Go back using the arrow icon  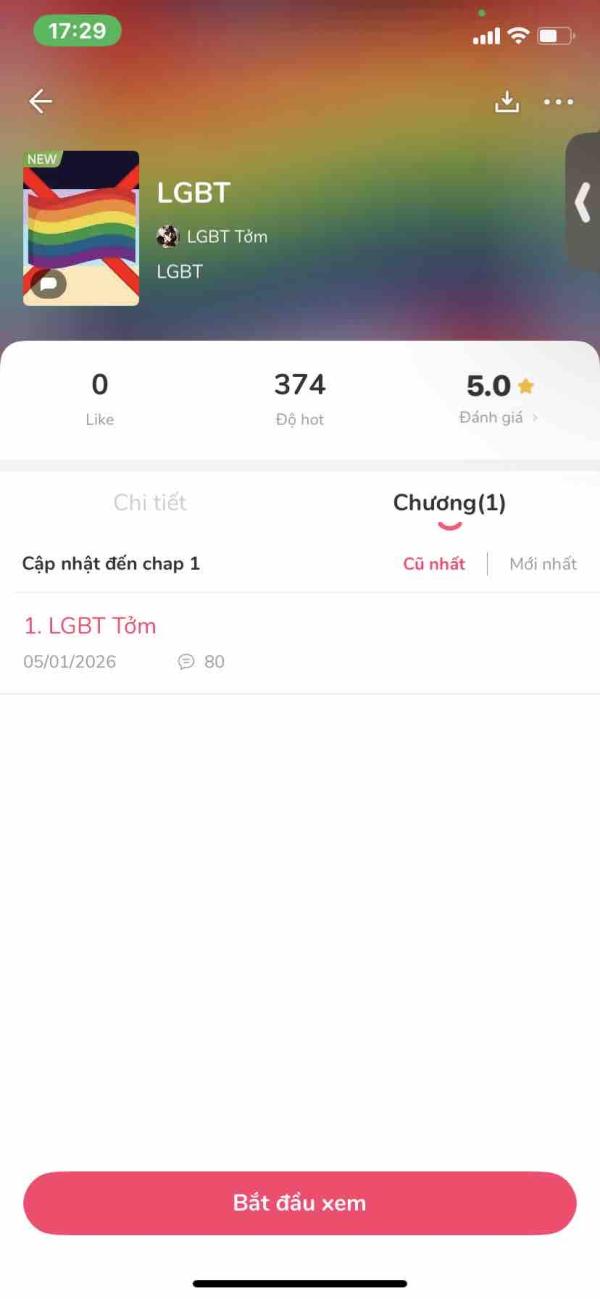[40, 101]
